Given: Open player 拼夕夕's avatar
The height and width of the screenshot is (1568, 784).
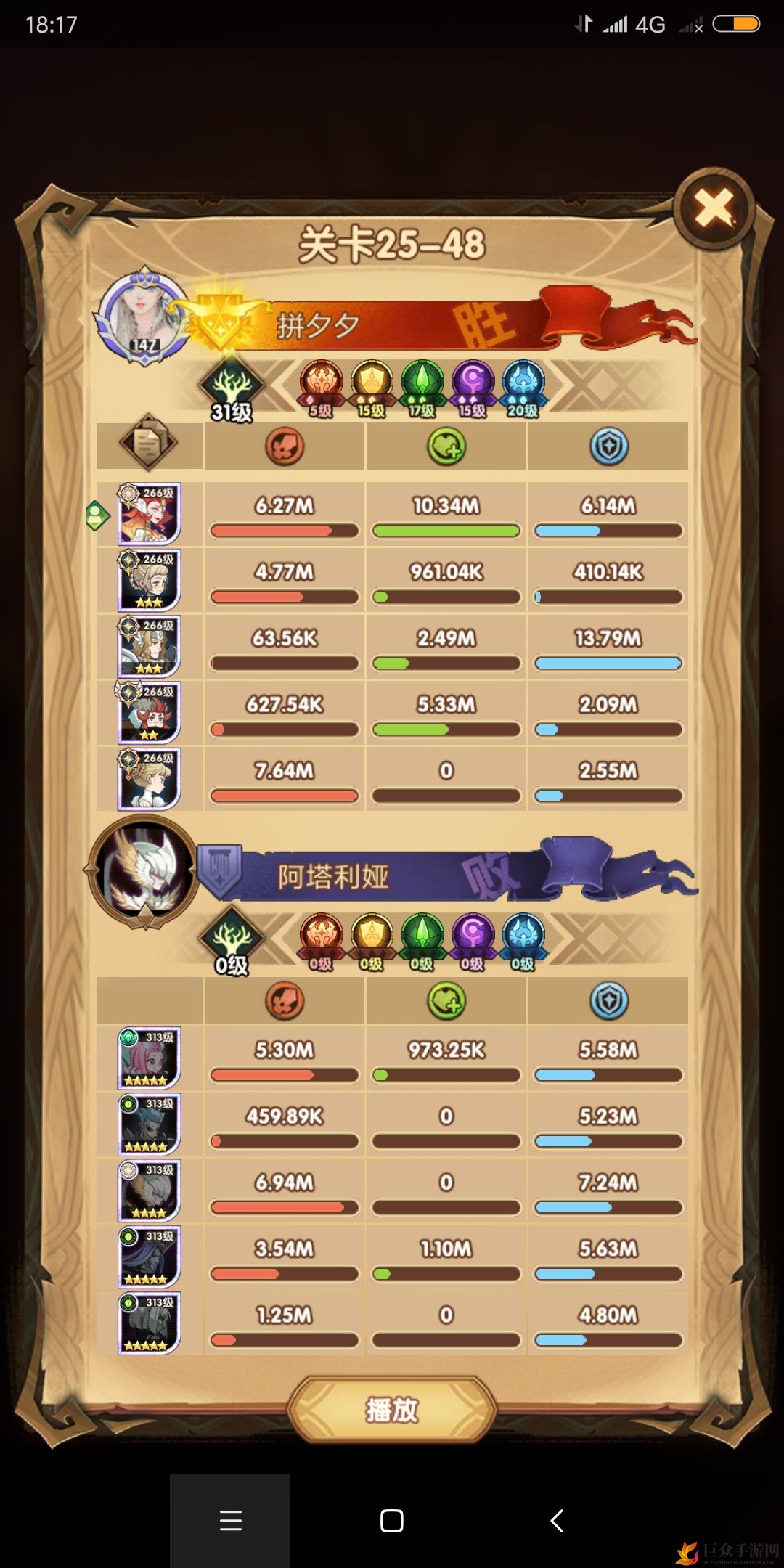Looking at the screenshot, I should click(x=143, y=317).
